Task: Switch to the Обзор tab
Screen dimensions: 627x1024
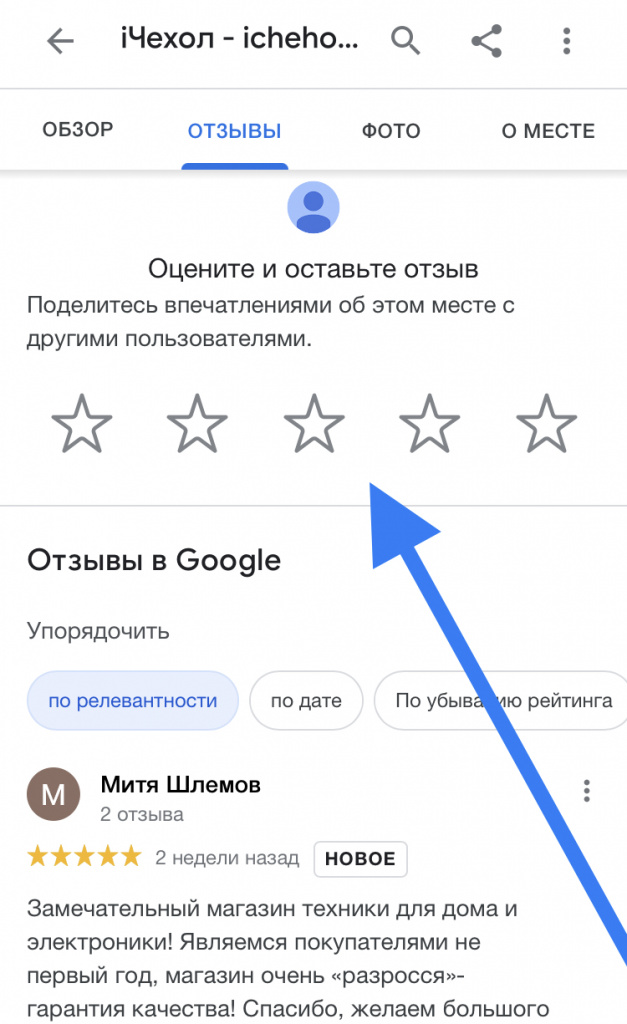Action: tap(78, 131)
